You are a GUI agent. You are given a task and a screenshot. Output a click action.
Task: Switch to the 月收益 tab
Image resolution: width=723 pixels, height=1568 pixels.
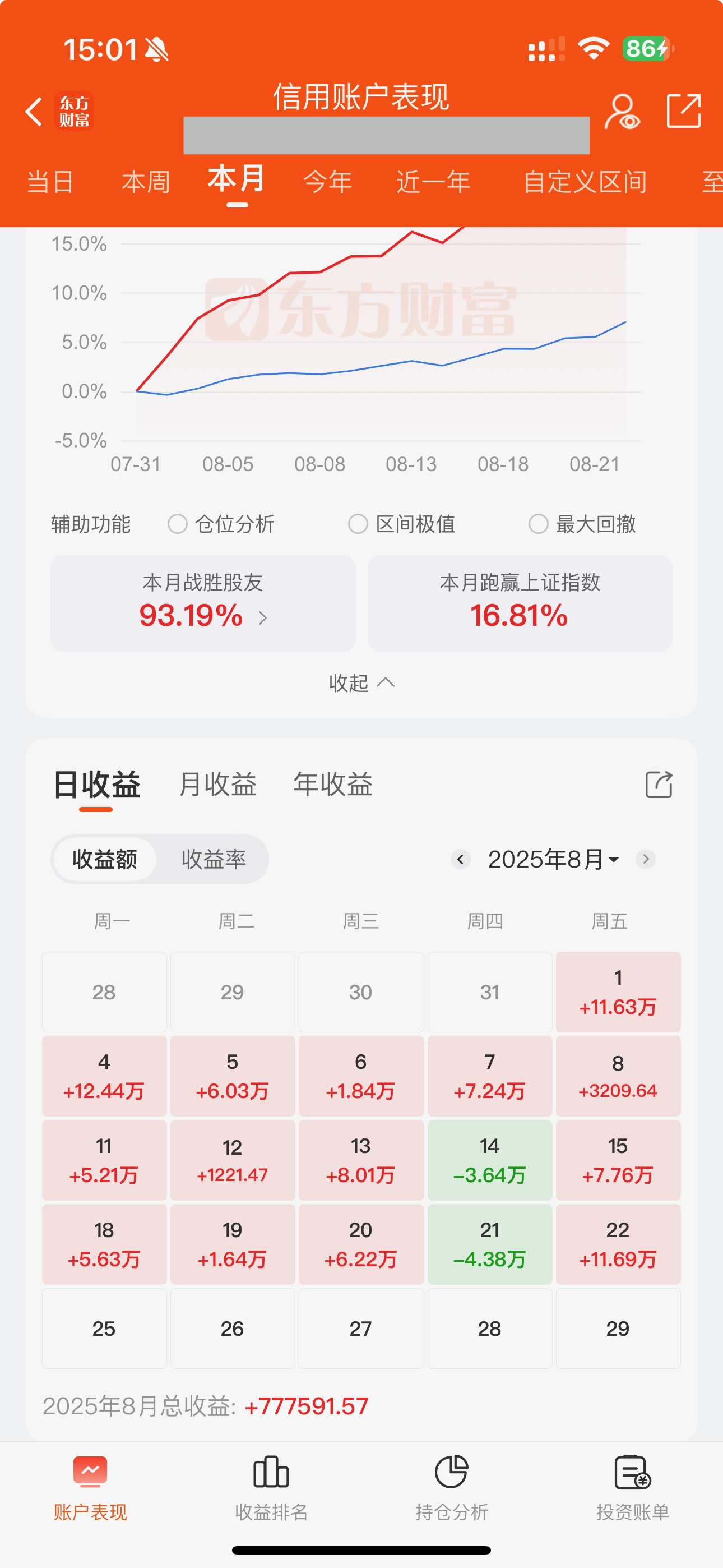point(217,784)
